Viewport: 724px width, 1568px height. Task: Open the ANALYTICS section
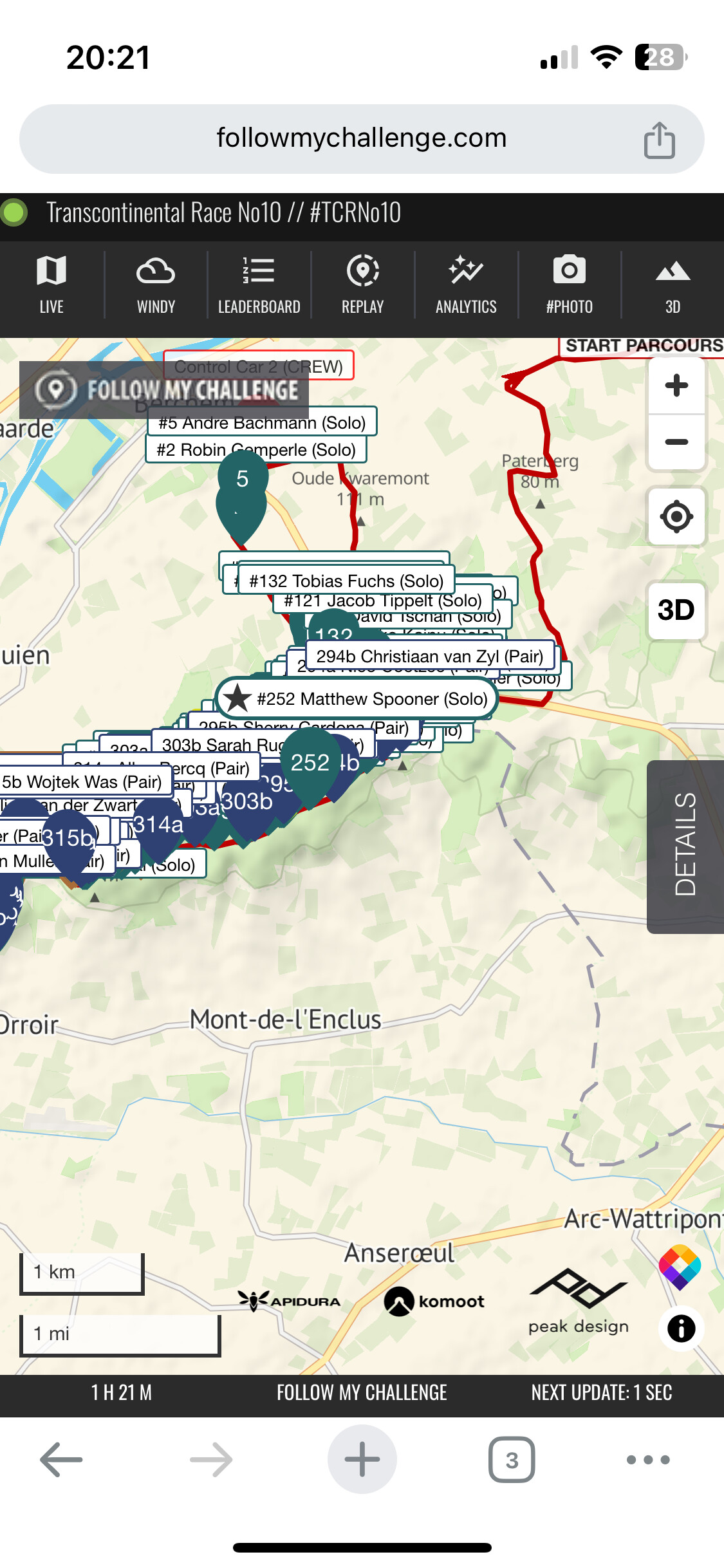pos(467,285)
